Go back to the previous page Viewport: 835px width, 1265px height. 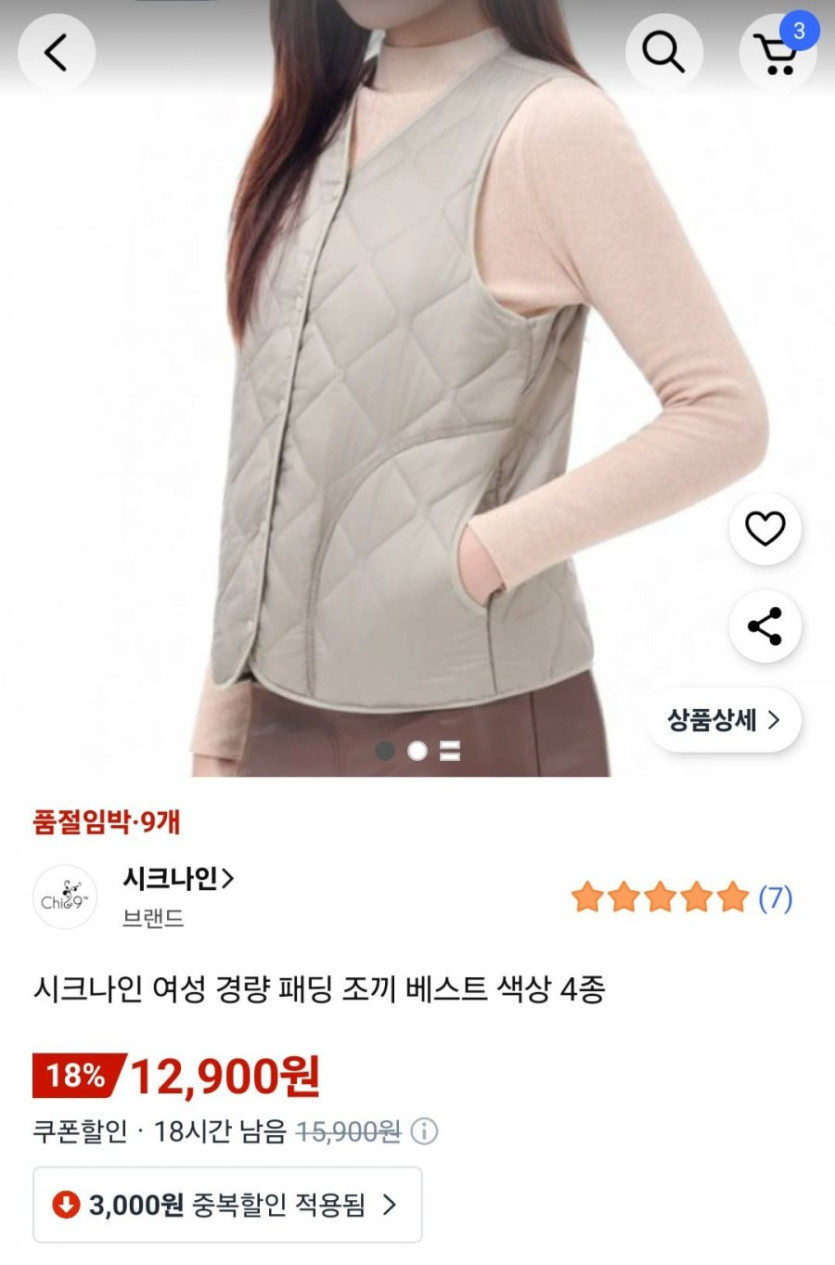(x=56, y=53)
